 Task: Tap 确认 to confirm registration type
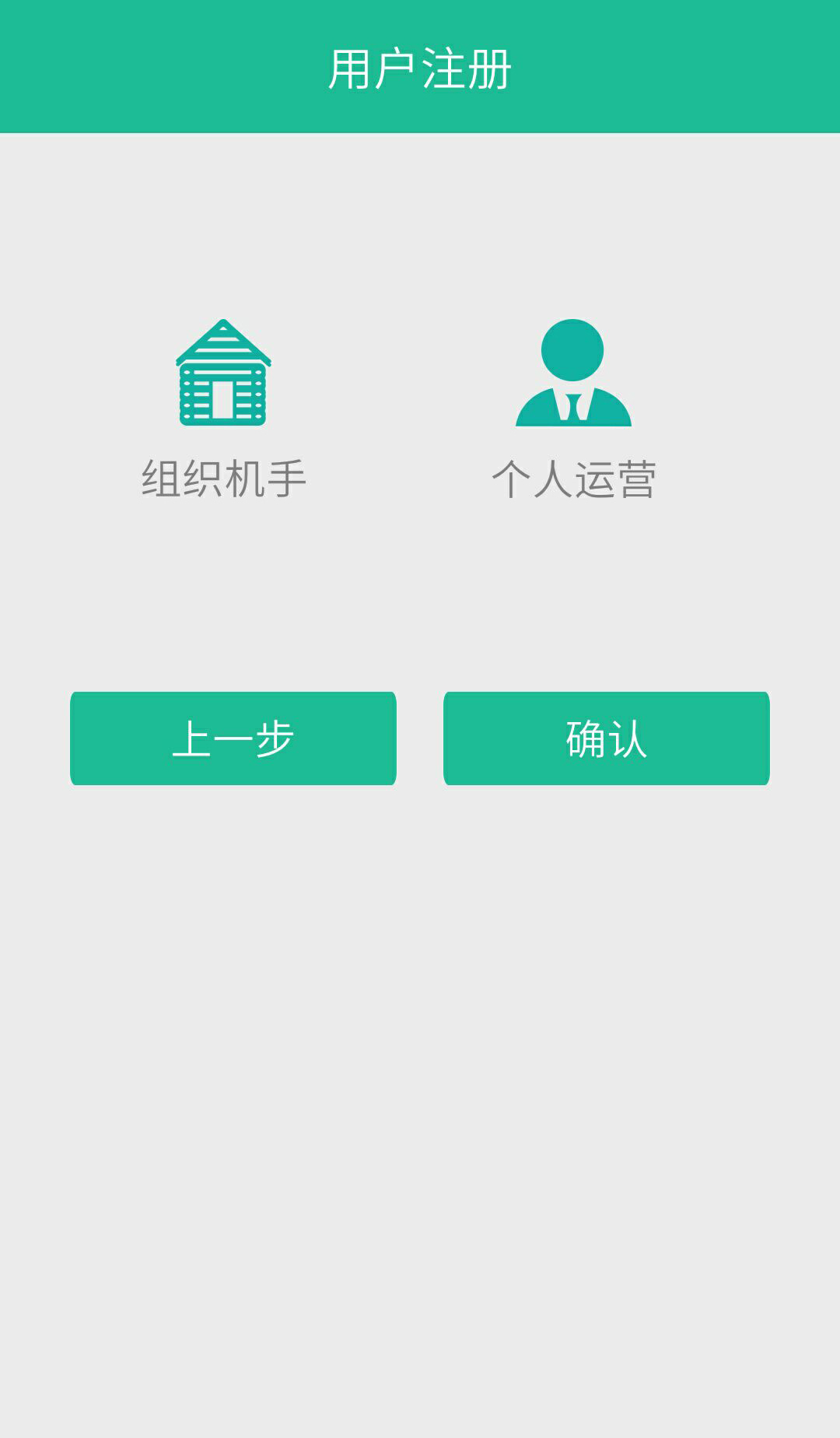(x=606, y=738)
